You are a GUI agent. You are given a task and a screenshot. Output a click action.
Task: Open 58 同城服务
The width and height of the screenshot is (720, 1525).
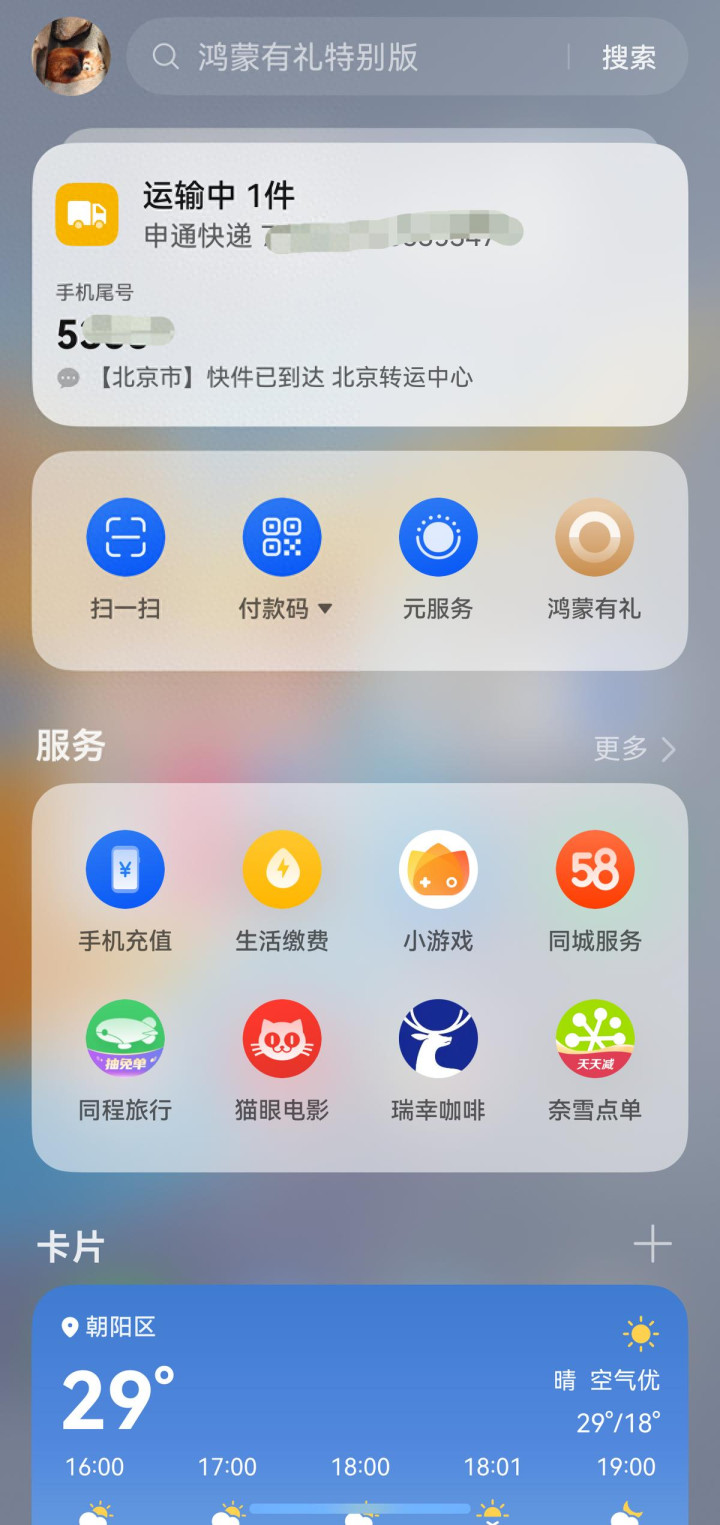594,892
